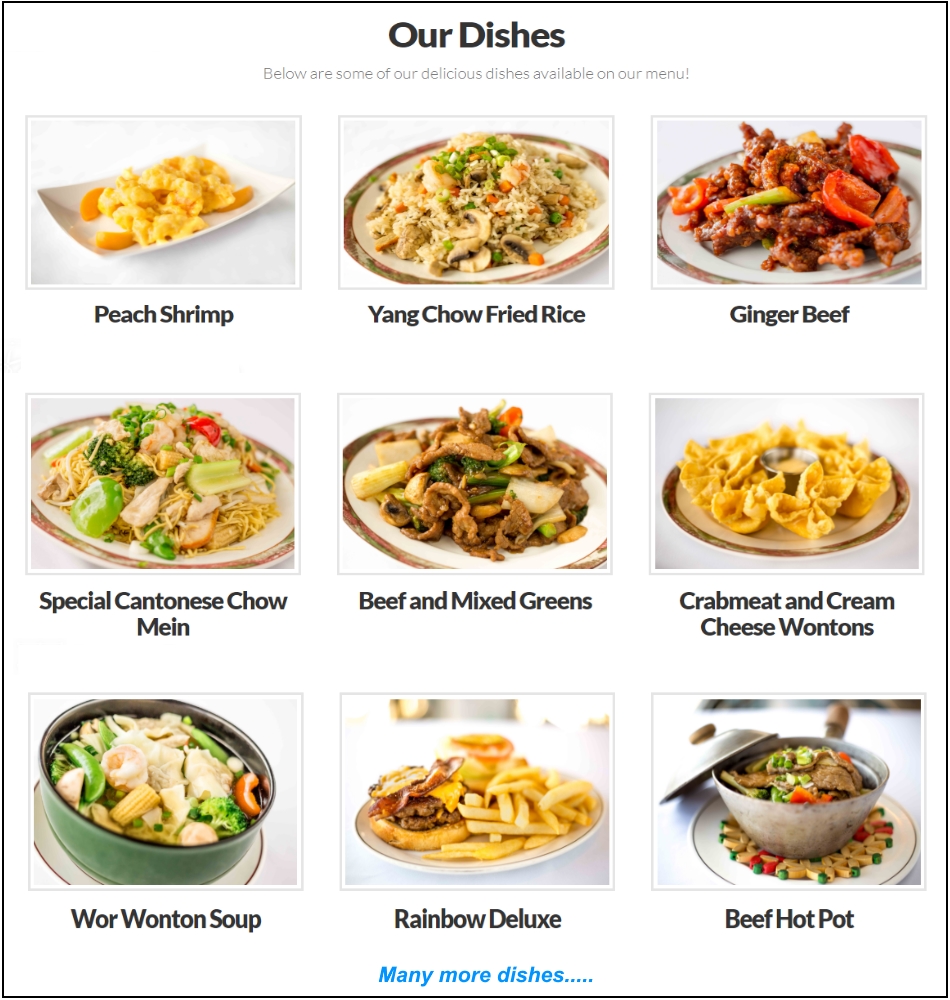Open the Peach Shrimp dish photo
950x1000 pixels.
(163, 203)
